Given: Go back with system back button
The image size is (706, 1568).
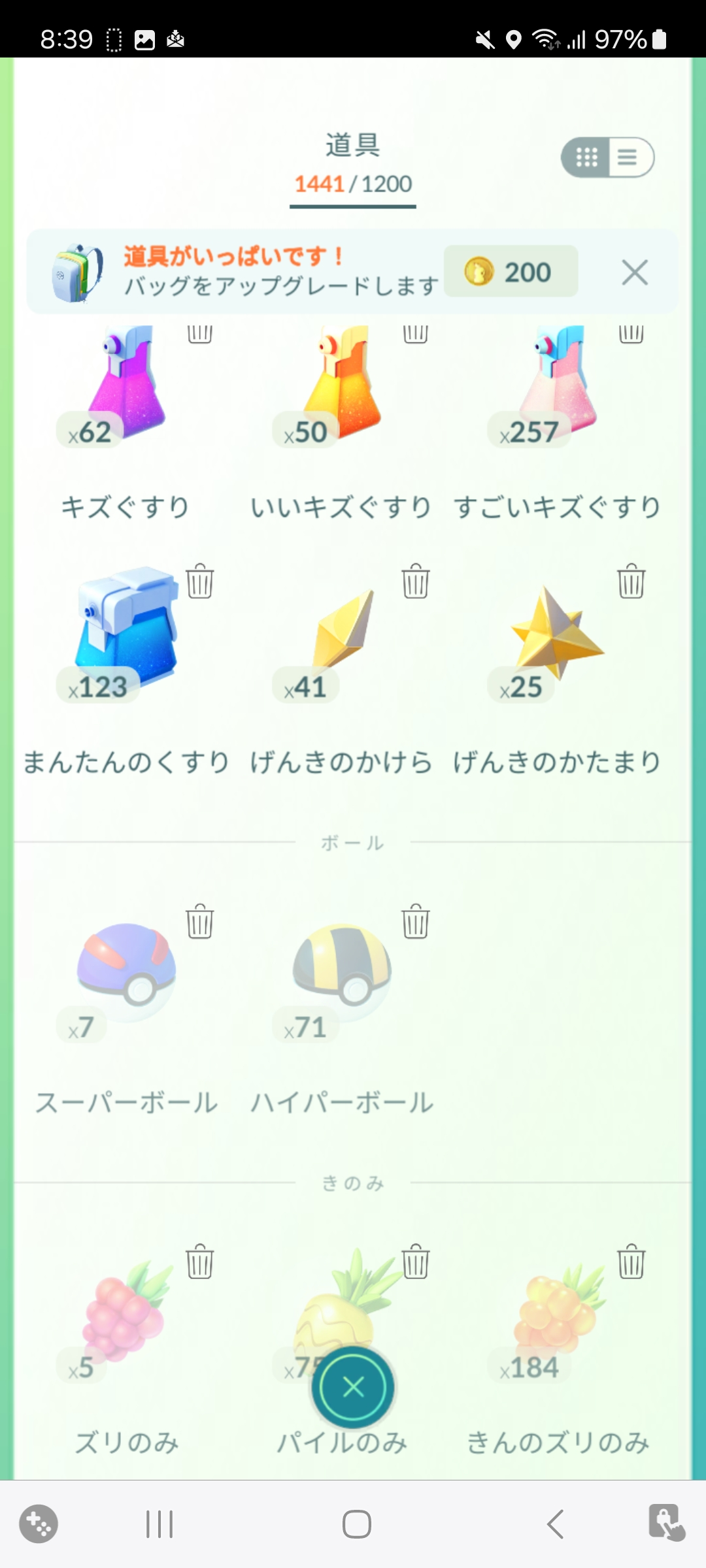Looking at the screenshot, I should pos(554,1524).
